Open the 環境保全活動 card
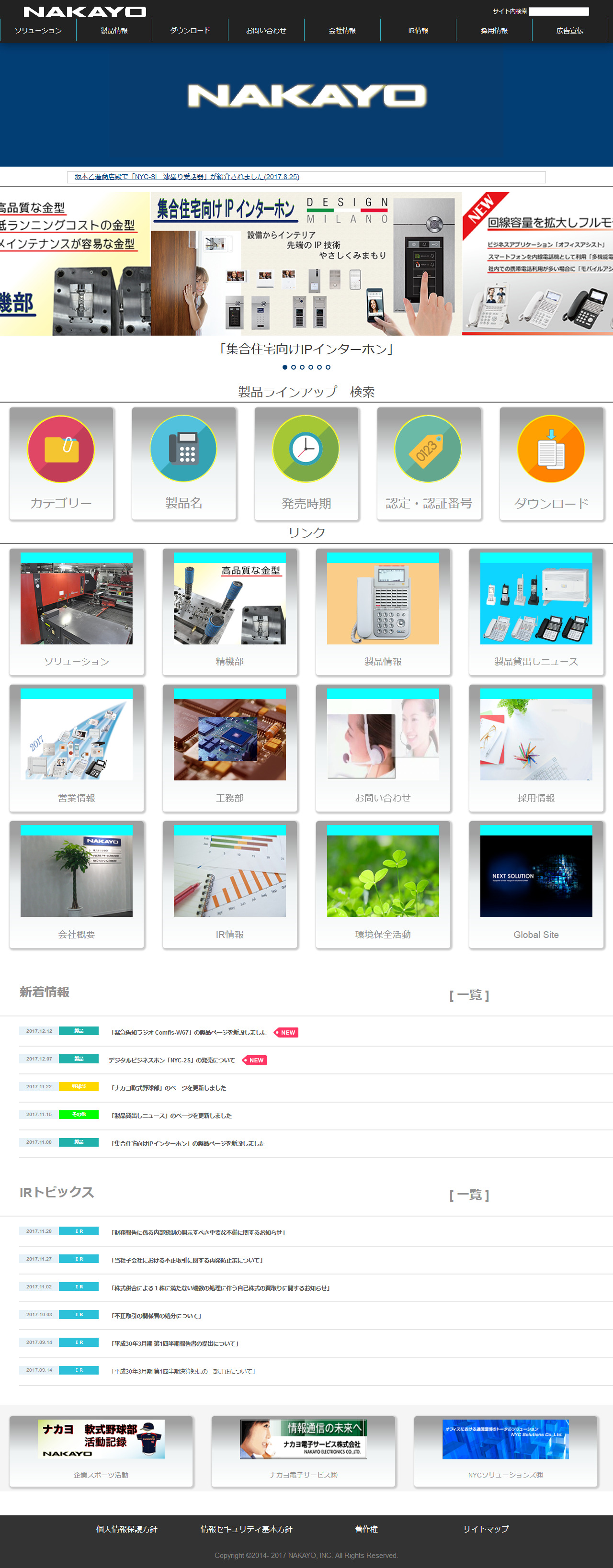The width and height of the screenshot is (613, 1568). [383, 884]
